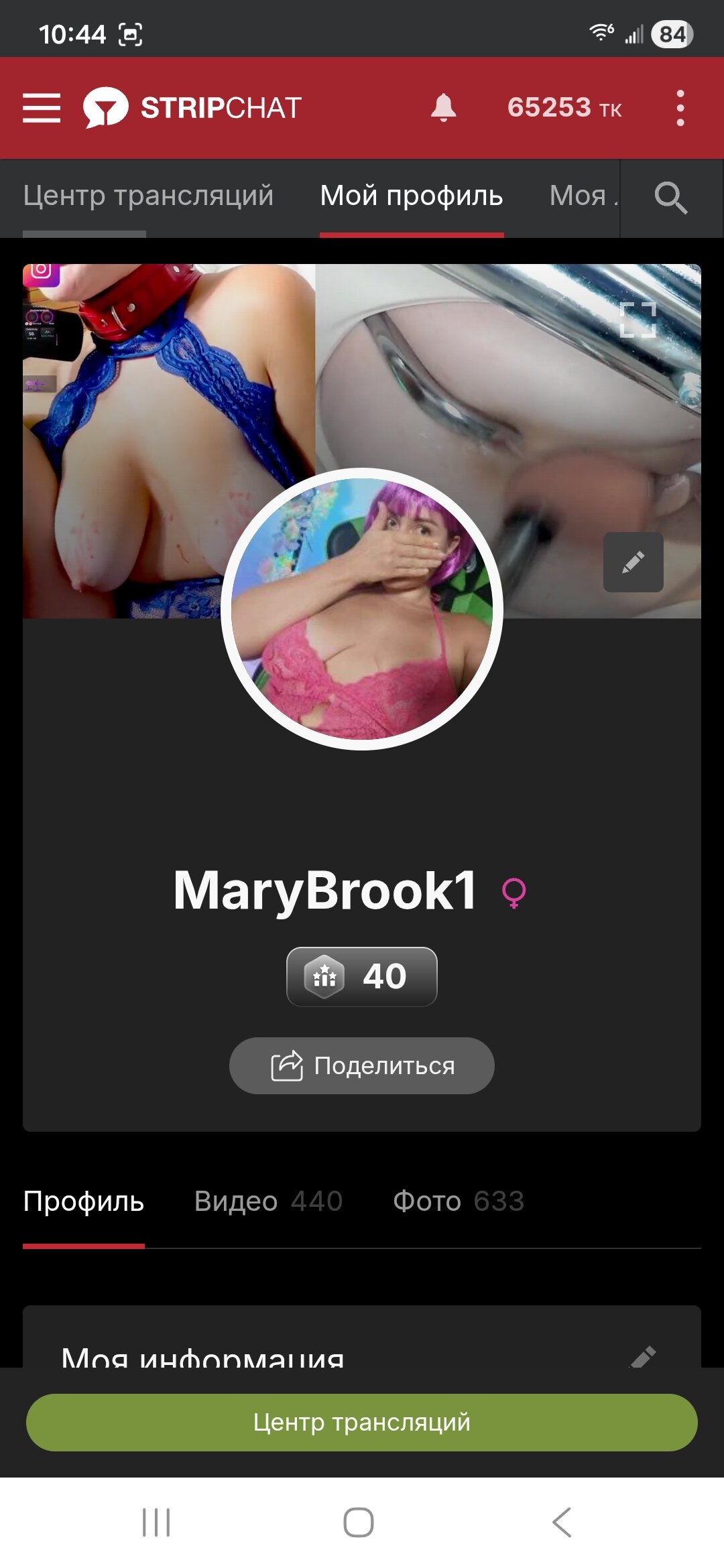The width and height of the screenshot is (724, 1568).
Task: Open the hamburger drawer menu
Action: 42,108
